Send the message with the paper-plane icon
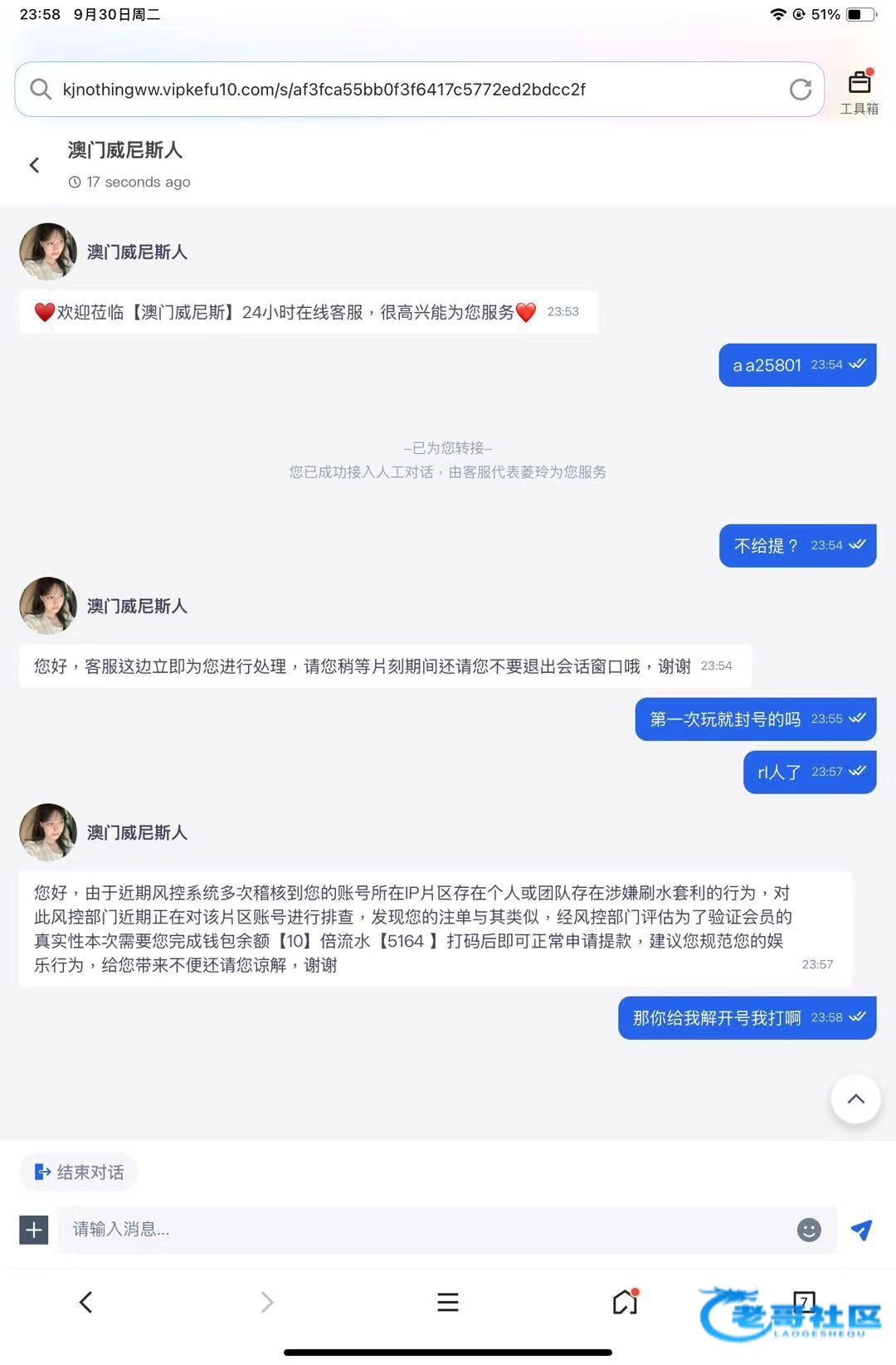 pyautogui.click(x=862, y=1230)
